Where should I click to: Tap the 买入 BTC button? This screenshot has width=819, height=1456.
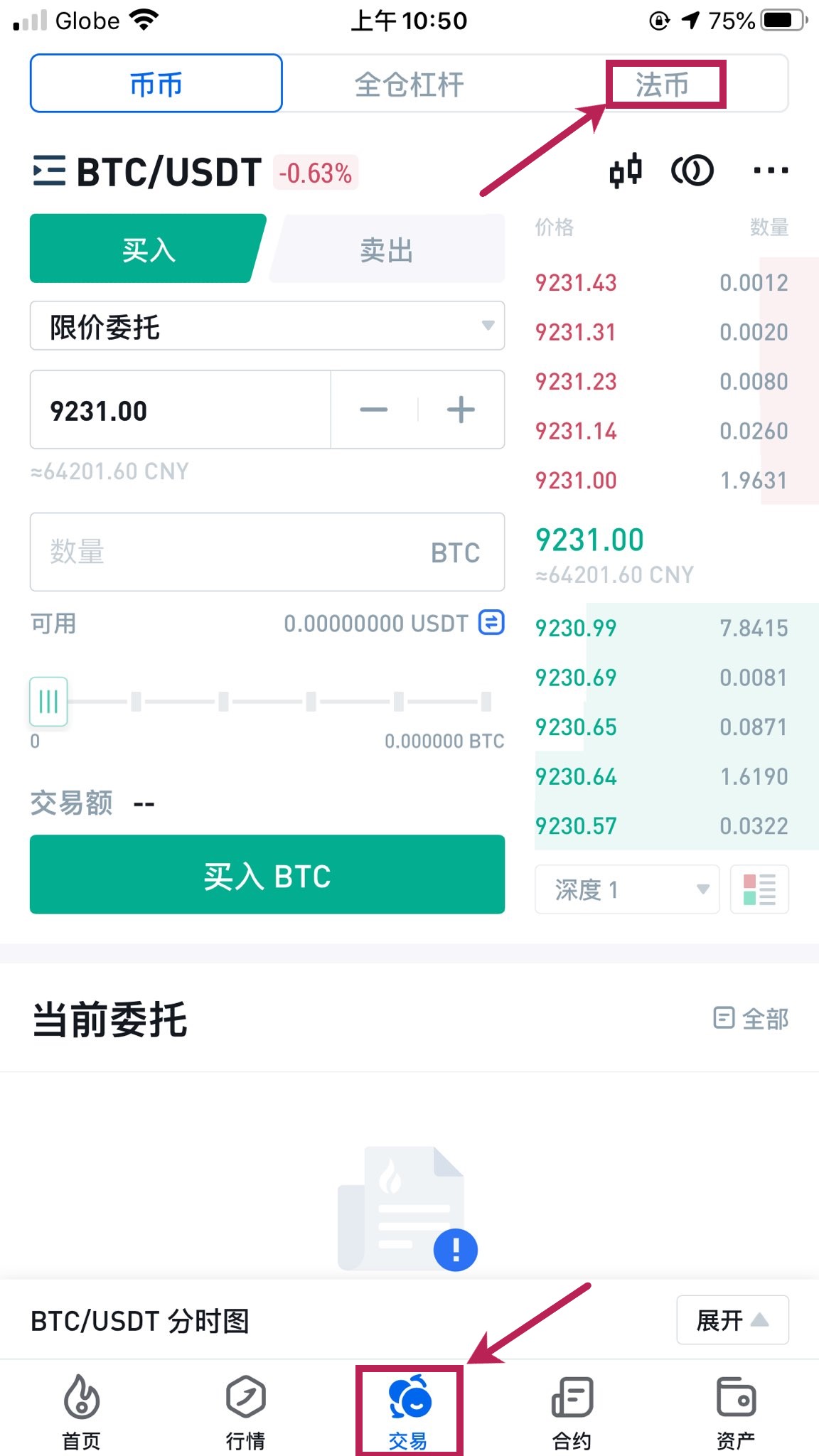[267, 875]
